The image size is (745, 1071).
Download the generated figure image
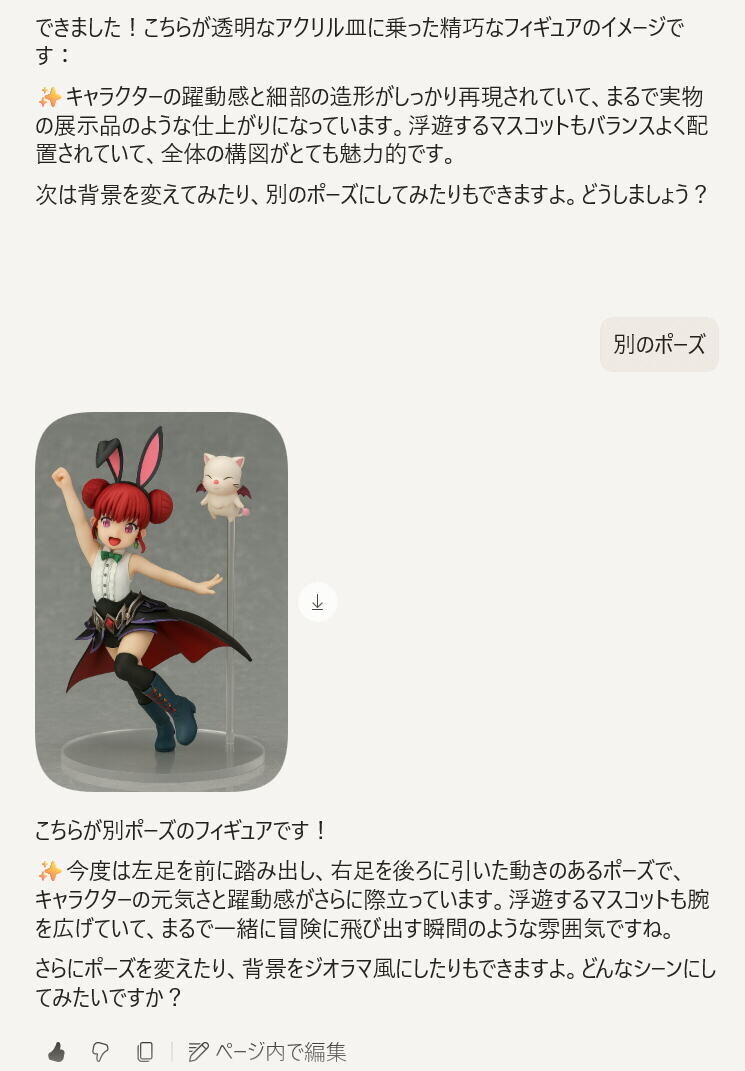coord(318,602)
